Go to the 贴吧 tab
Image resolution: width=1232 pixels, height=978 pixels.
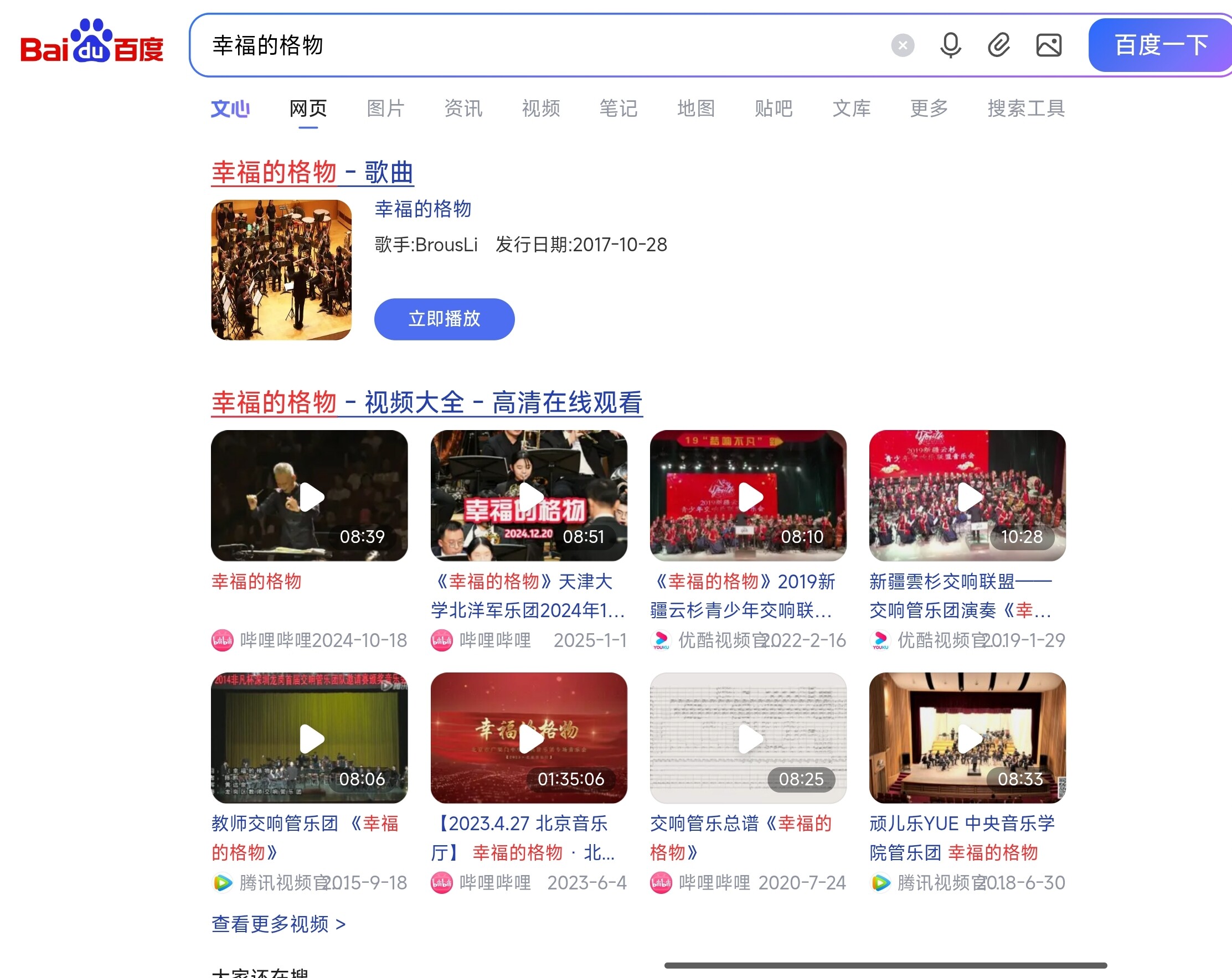[x=774, y=108]
